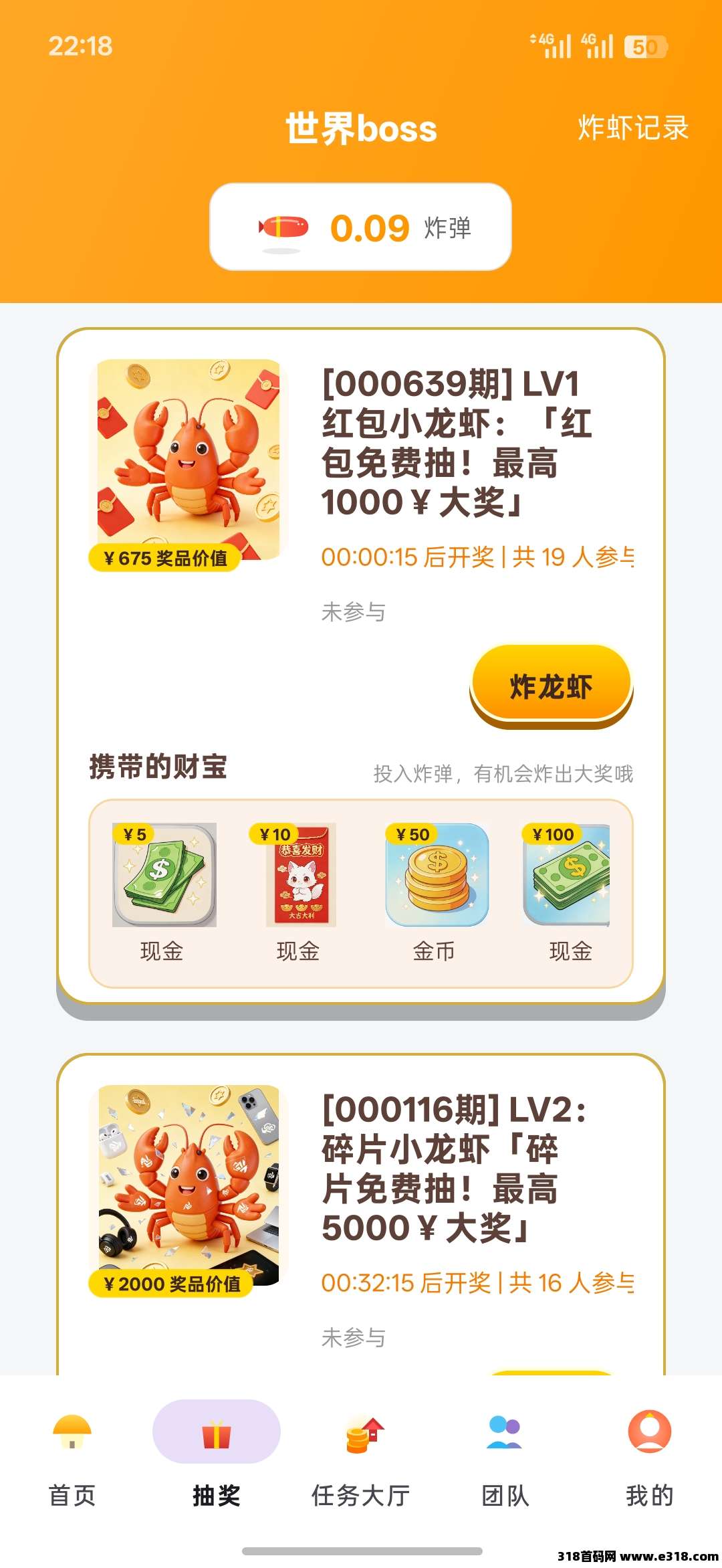Viewport: 722px width, 1568px height.
Task: Select the 抽奖 tab
Action: tap(217, 1458)
